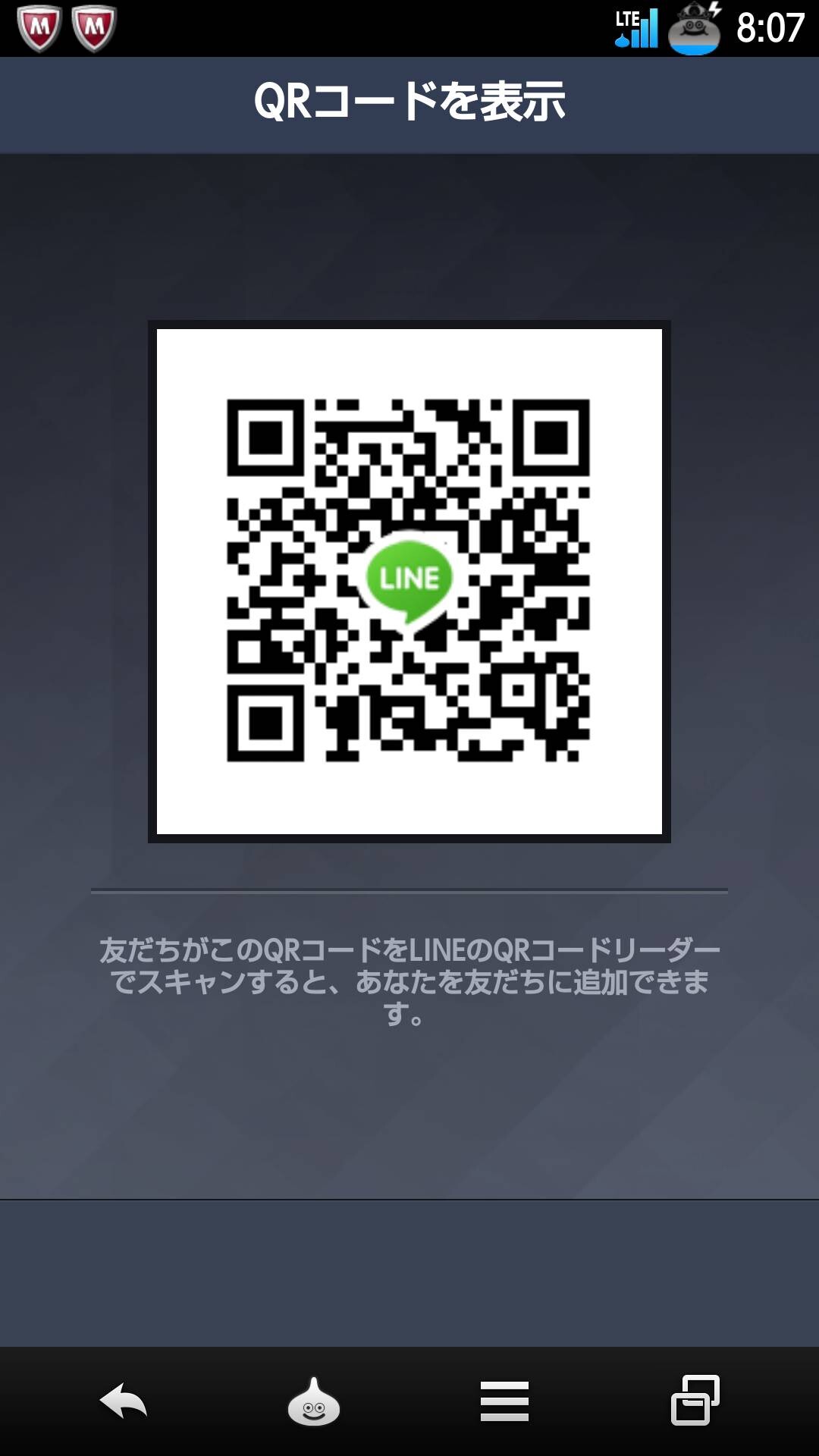Tap the slime-shaped home button

tap(313, 1401)
